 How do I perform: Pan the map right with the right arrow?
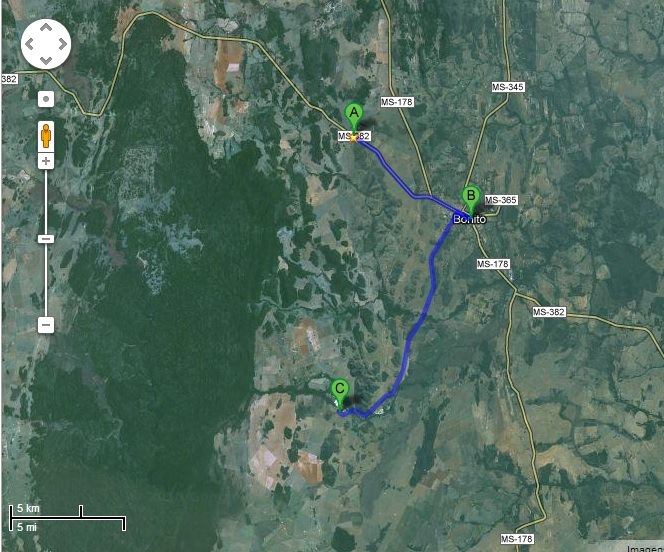coord(61,45)
